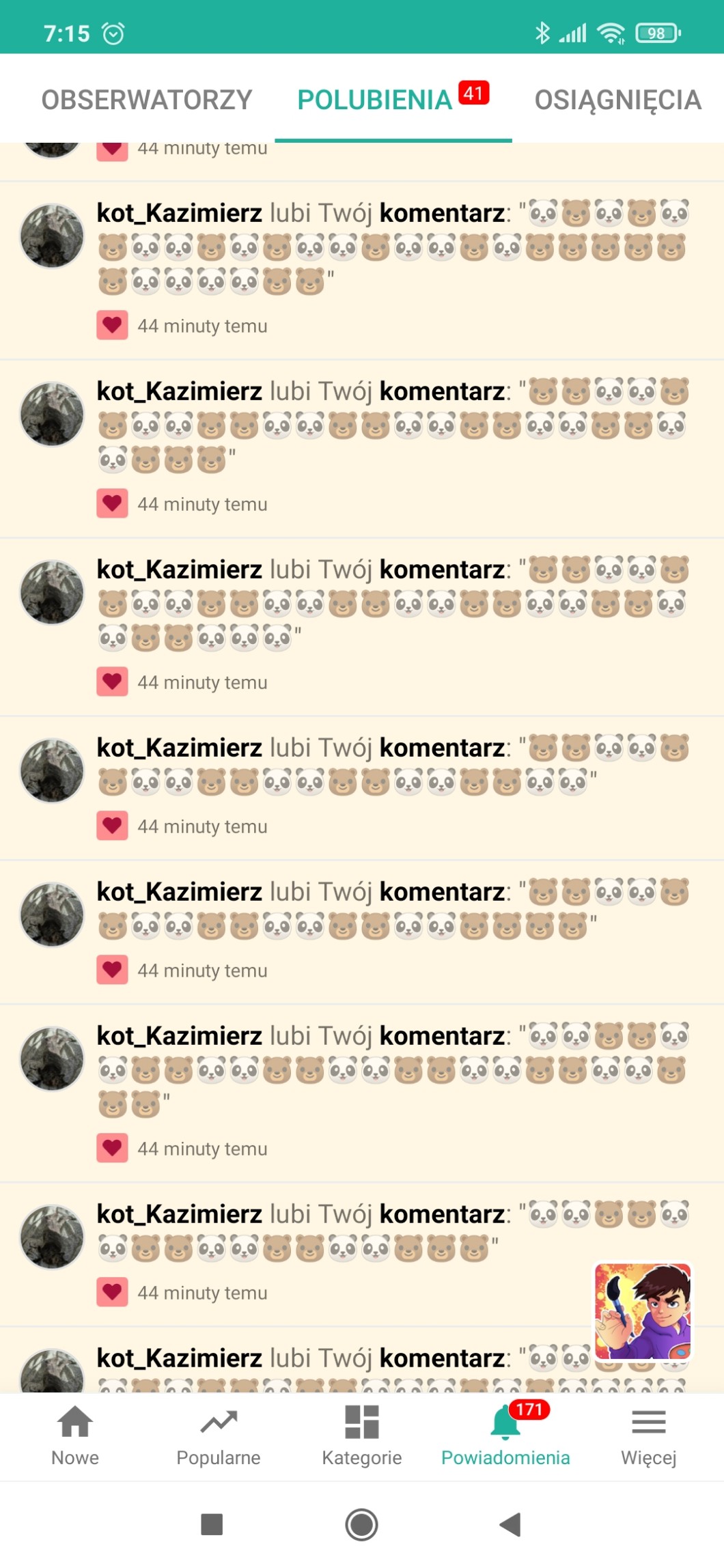724x1568 pixels.
Task: Open the Więcej menu
Action: (x=648, y=1436)
